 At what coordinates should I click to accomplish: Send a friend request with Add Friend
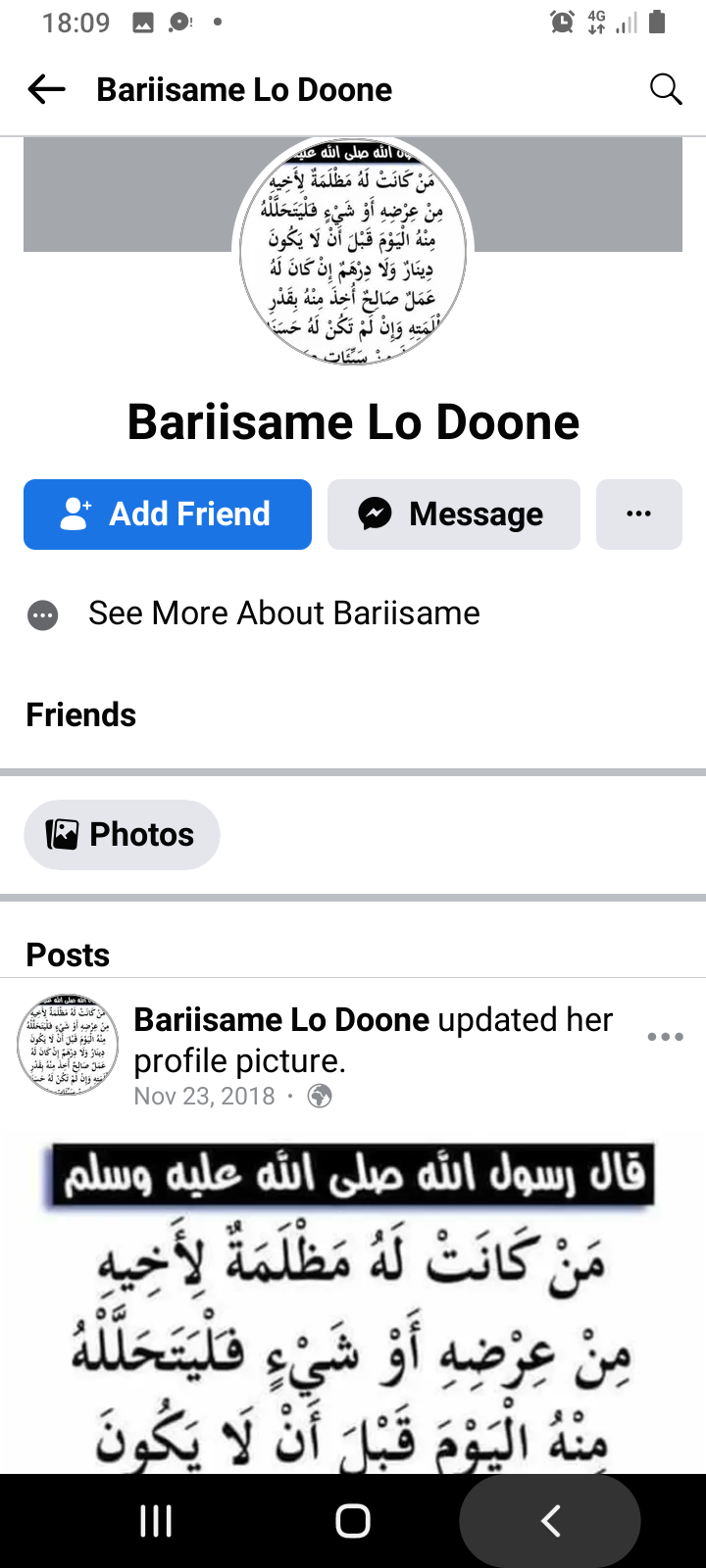[168, 514]
